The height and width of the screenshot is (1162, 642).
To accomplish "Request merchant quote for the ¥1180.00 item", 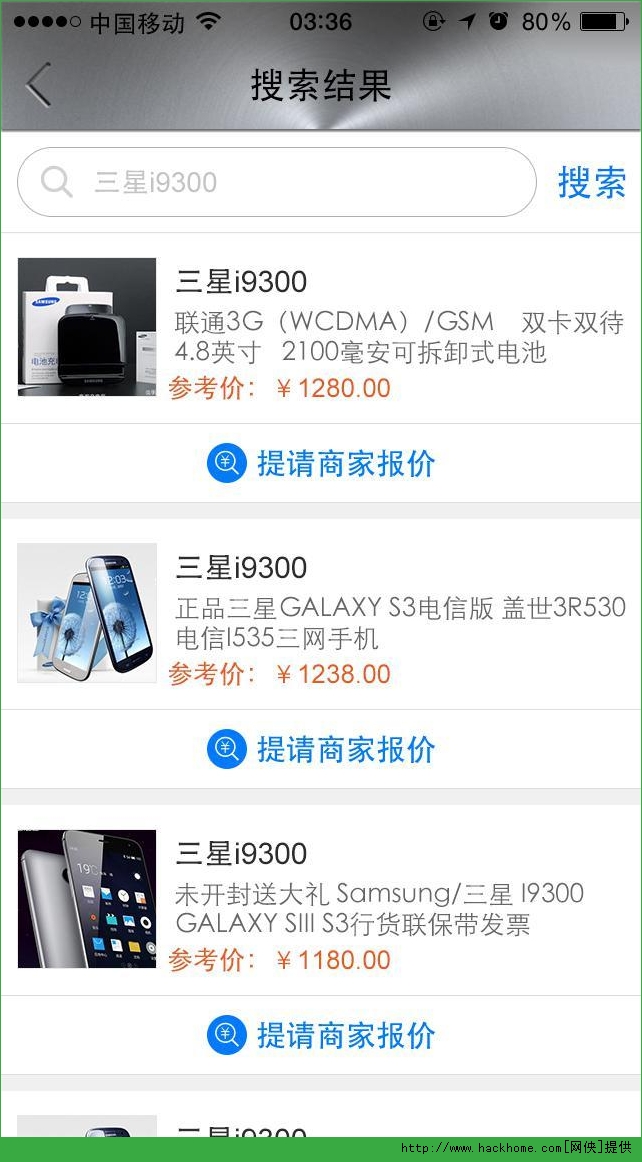I will click(x=321, y=1035).
